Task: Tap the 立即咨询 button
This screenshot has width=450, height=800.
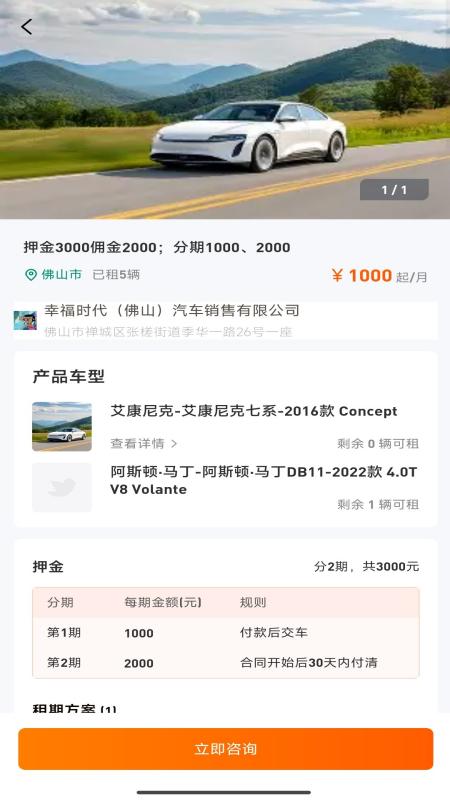Action: pyautogui.click(x=226, y=749)
